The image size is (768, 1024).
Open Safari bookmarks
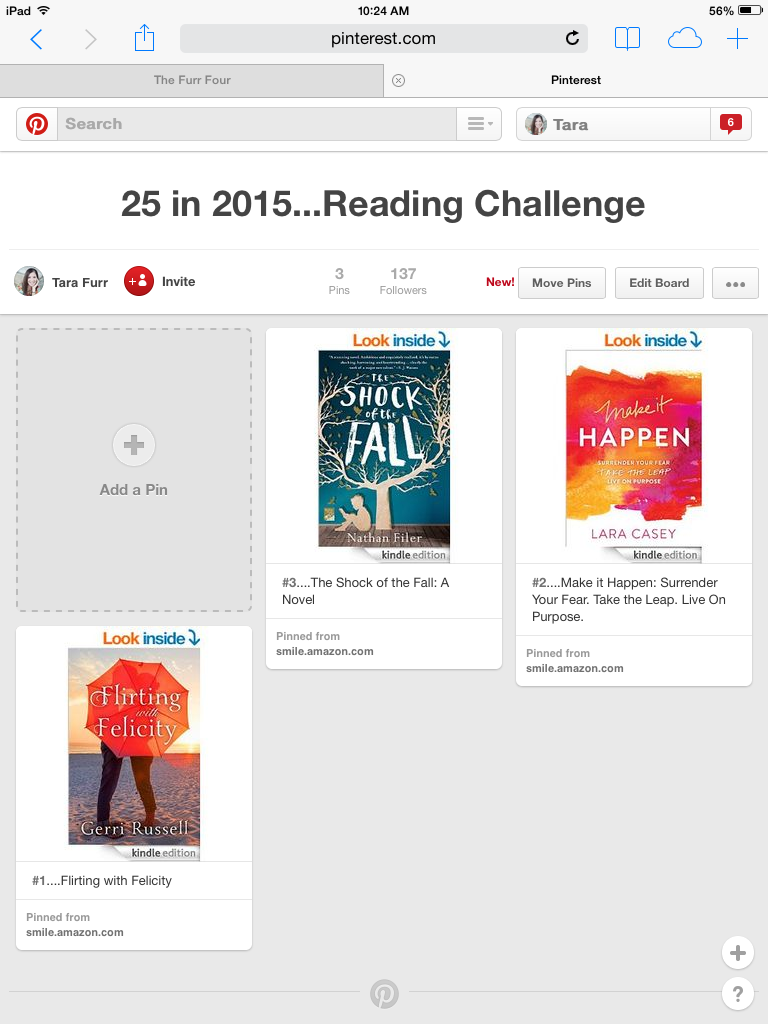[x=627, y=39]
